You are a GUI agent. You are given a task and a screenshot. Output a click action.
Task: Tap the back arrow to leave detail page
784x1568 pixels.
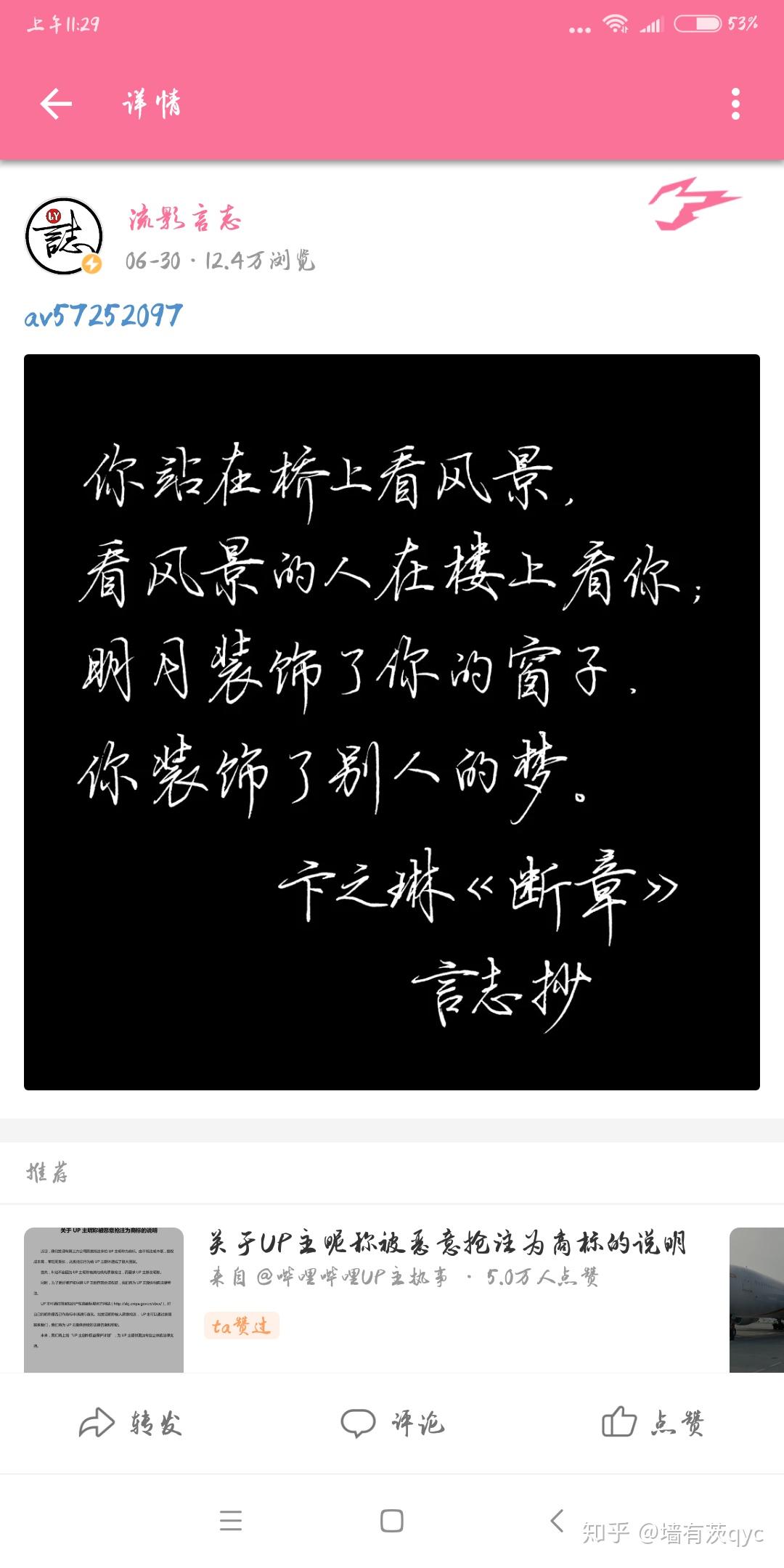[54, 102]
